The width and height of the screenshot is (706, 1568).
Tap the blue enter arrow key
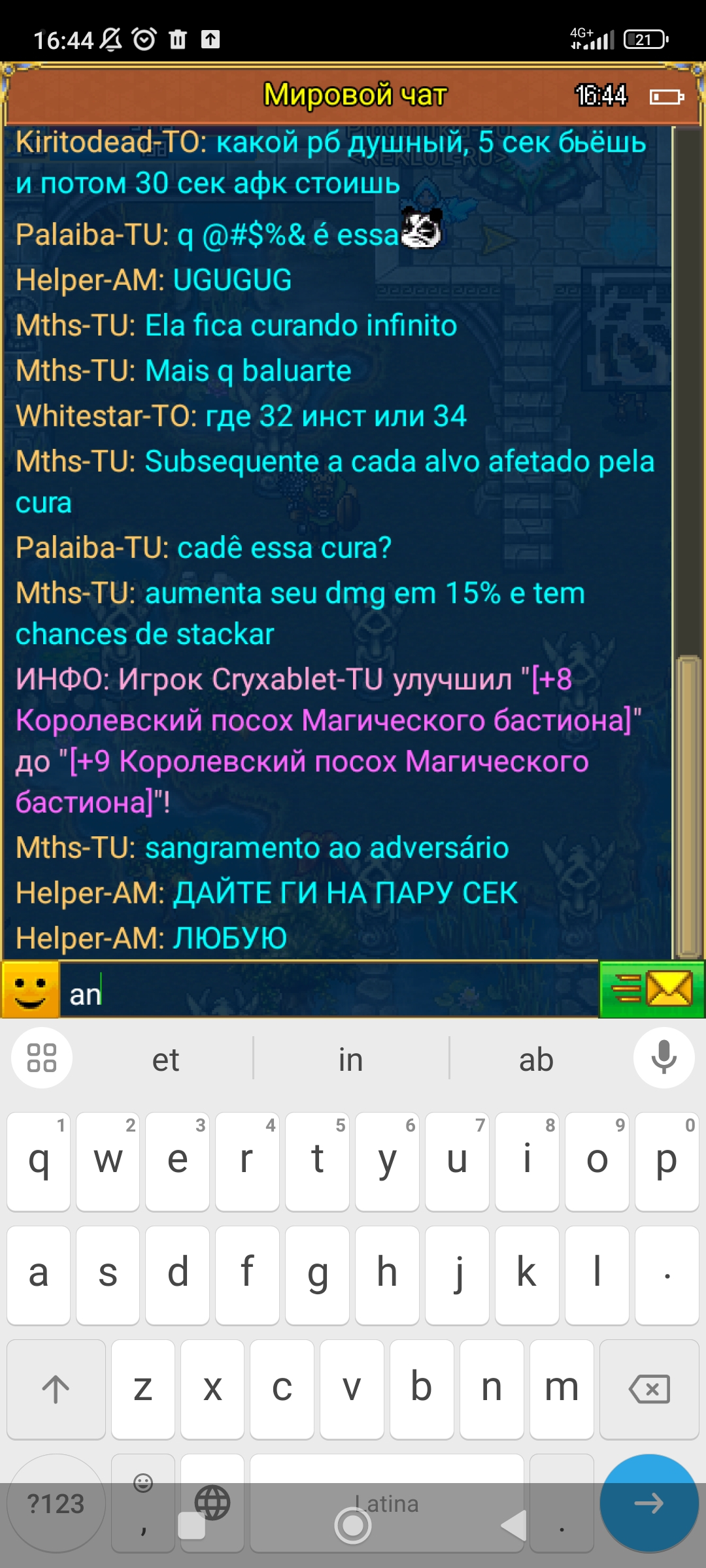(649, 1503)
